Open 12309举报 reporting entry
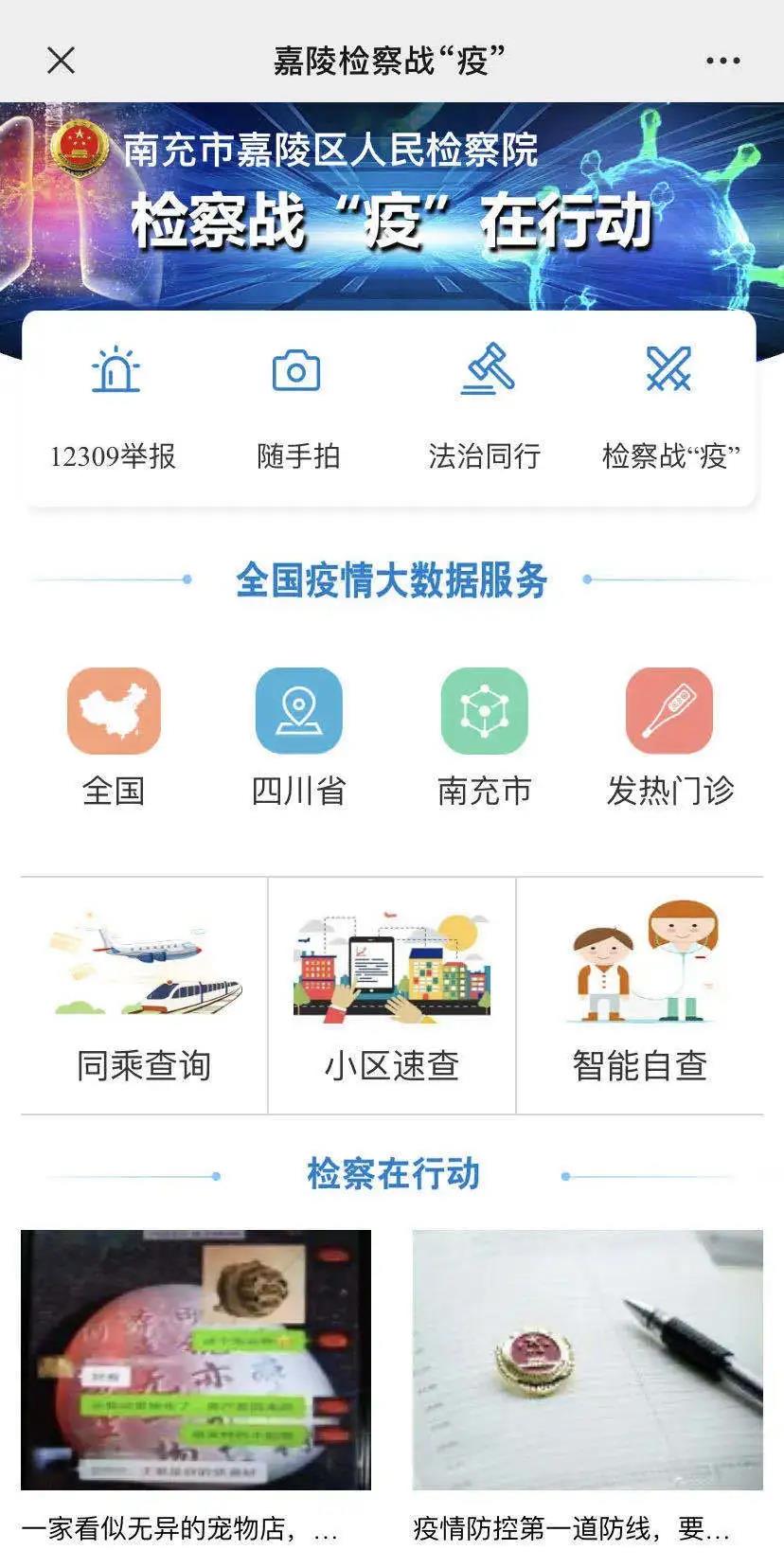The height and width of the screenshot is (1568, 784). [x=114, y=407]
